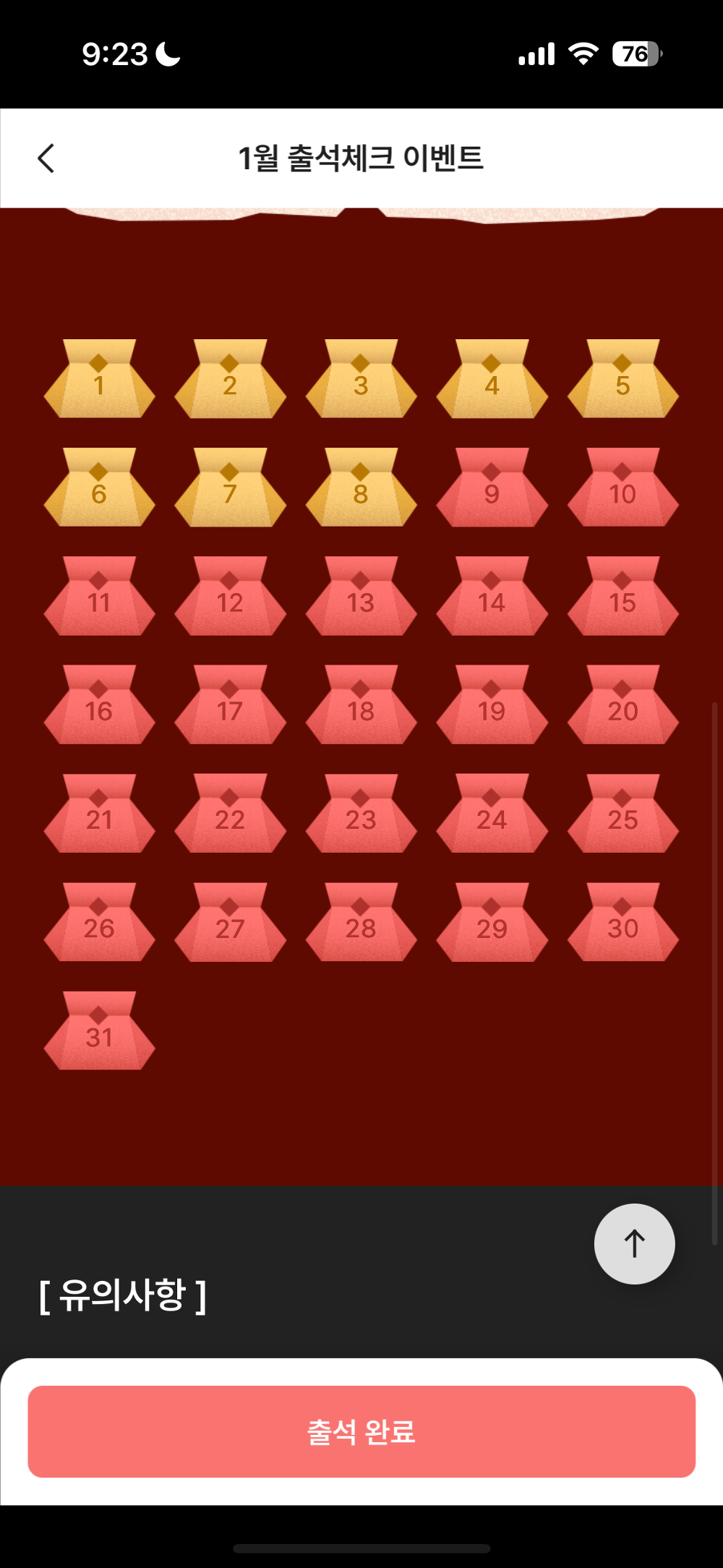Tap the 출석 완료 button
This screenshot has width=723, height=1568.
(x=361, y=1431)
